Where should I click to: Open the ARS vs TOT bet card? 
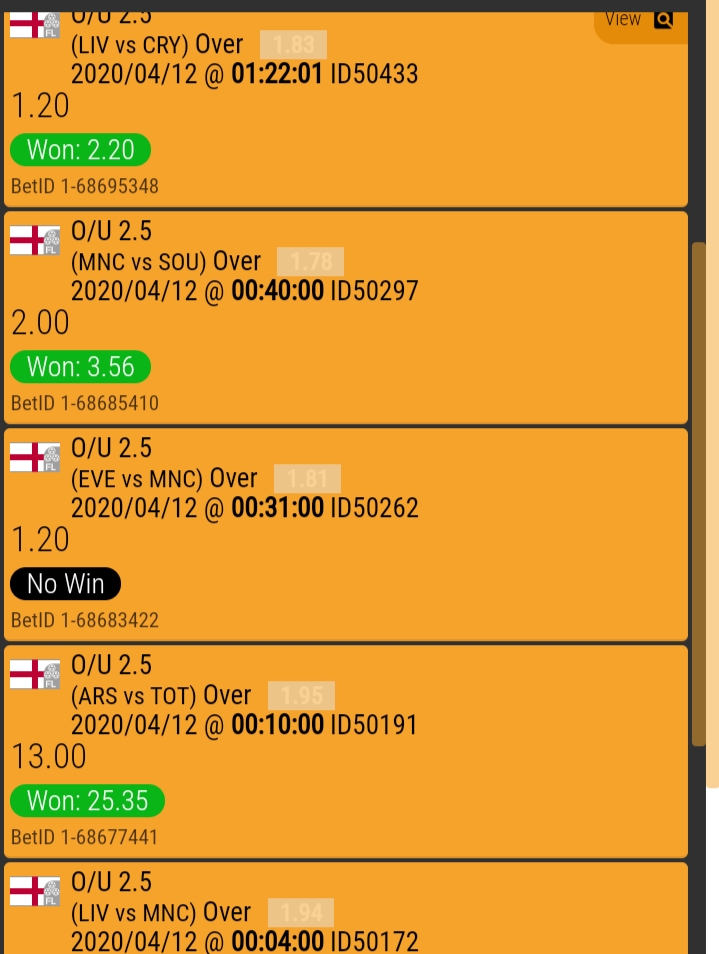(x=345, y=751)
